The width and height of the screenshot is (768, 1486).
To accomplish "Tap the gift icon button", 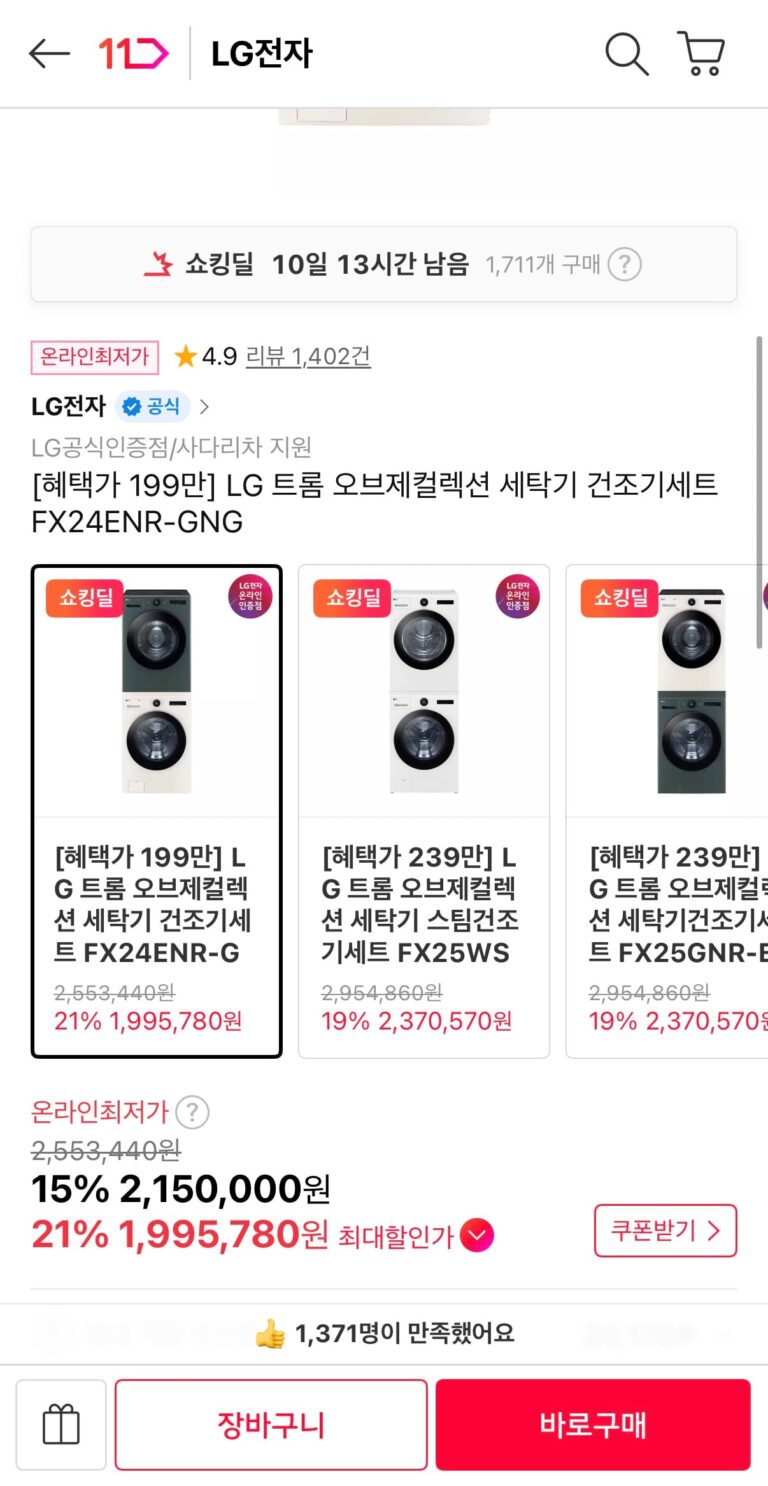I will click(61, 1425).
